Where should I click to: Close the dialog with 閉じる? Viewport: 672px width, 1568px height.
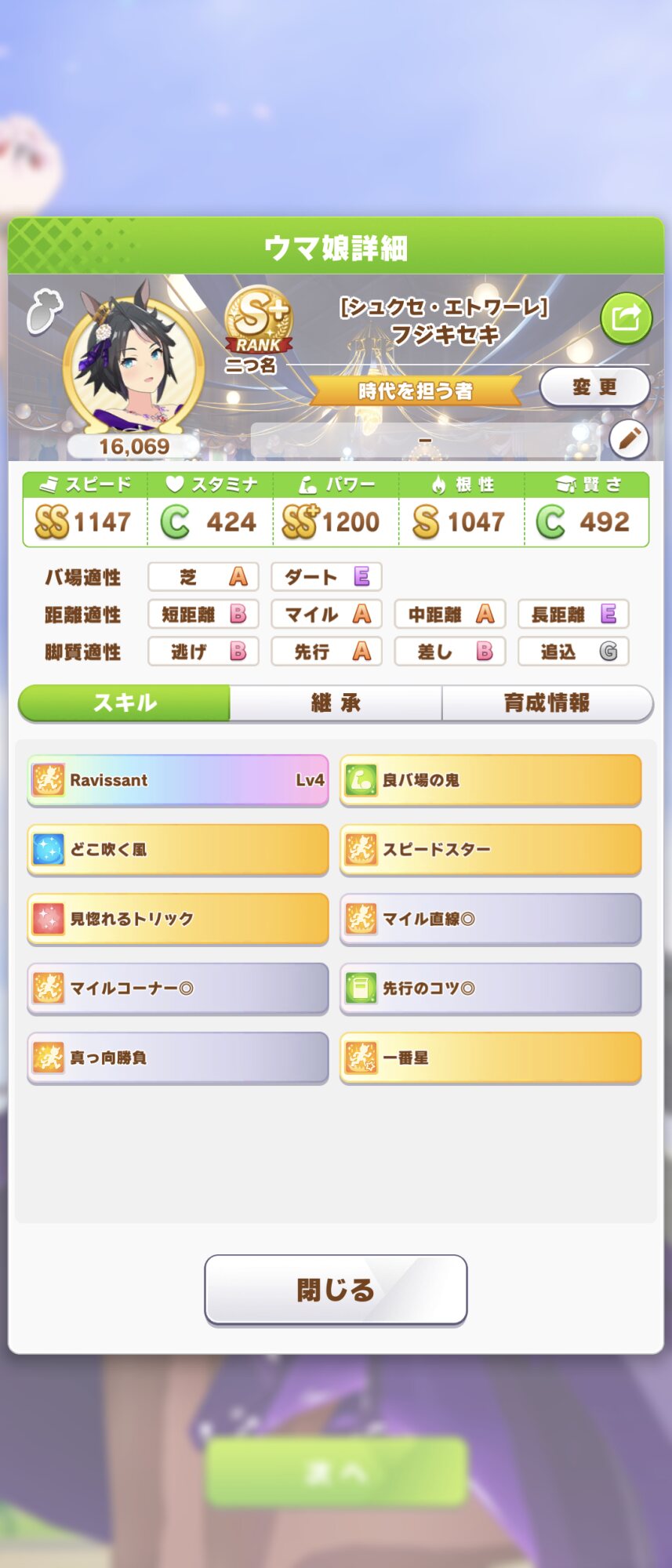336,1289
